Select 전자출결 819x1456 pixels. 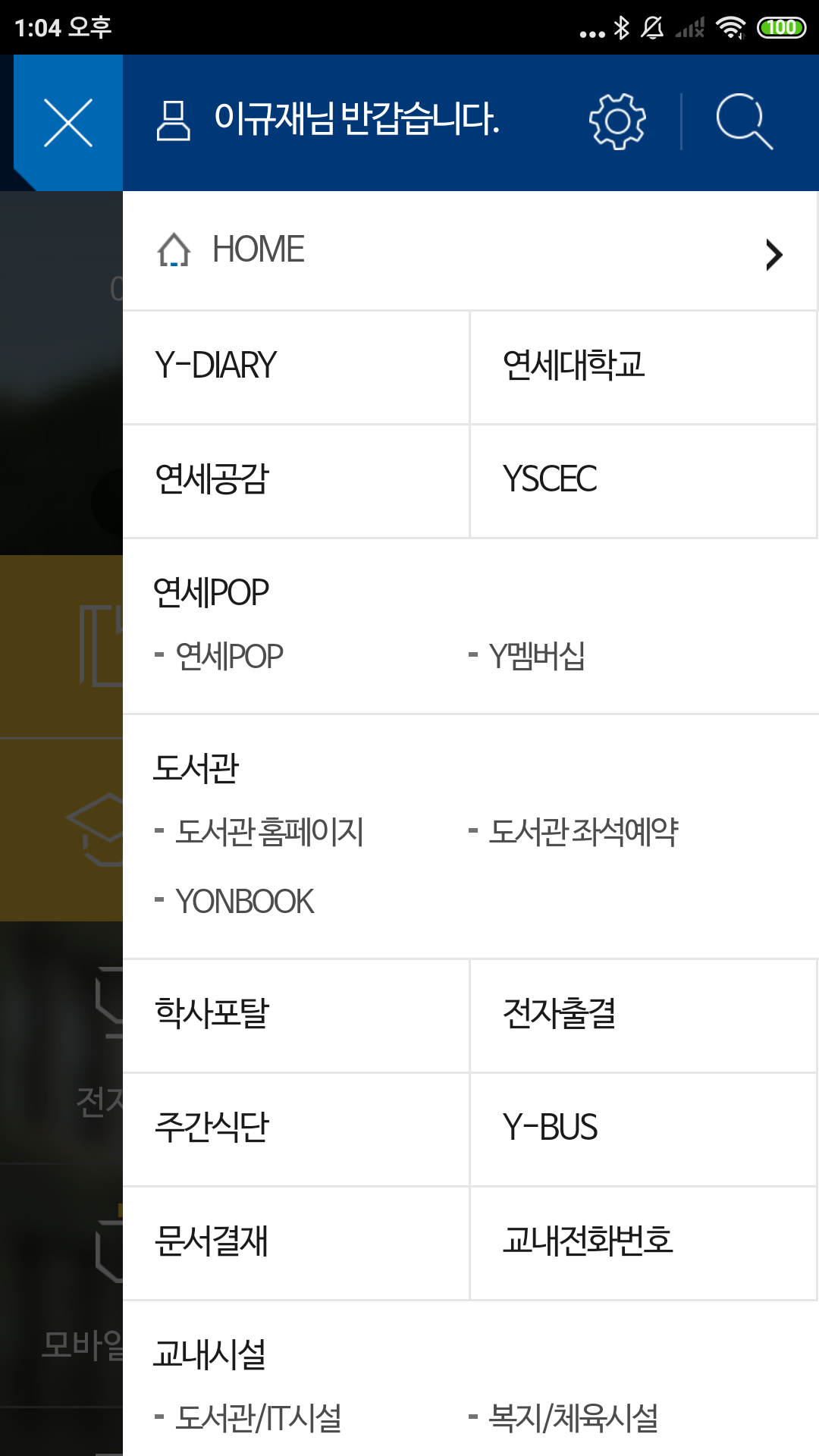[643, 1015]
